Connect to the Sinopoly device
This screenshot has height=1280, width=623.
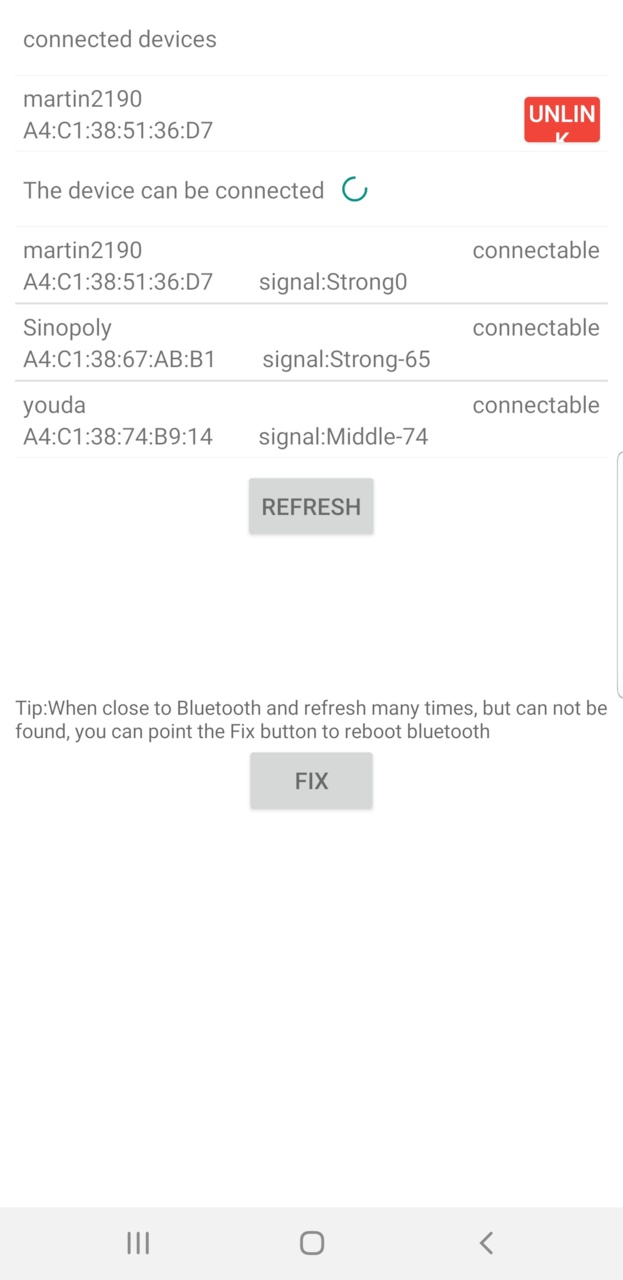tap(311, 342)
